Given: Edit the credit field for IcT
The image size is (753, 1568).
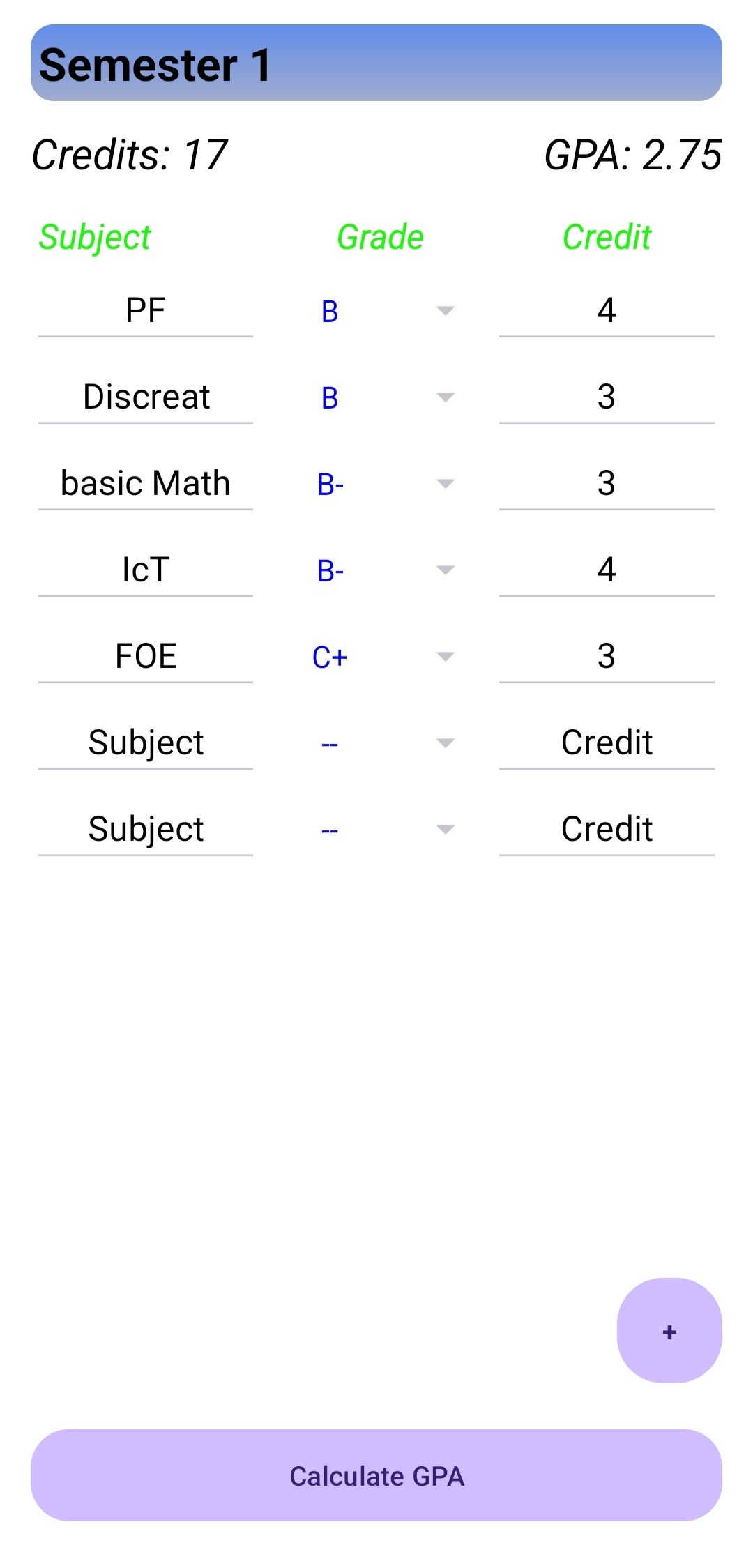Looking at the screenshot, I should (x=607, y=570).
